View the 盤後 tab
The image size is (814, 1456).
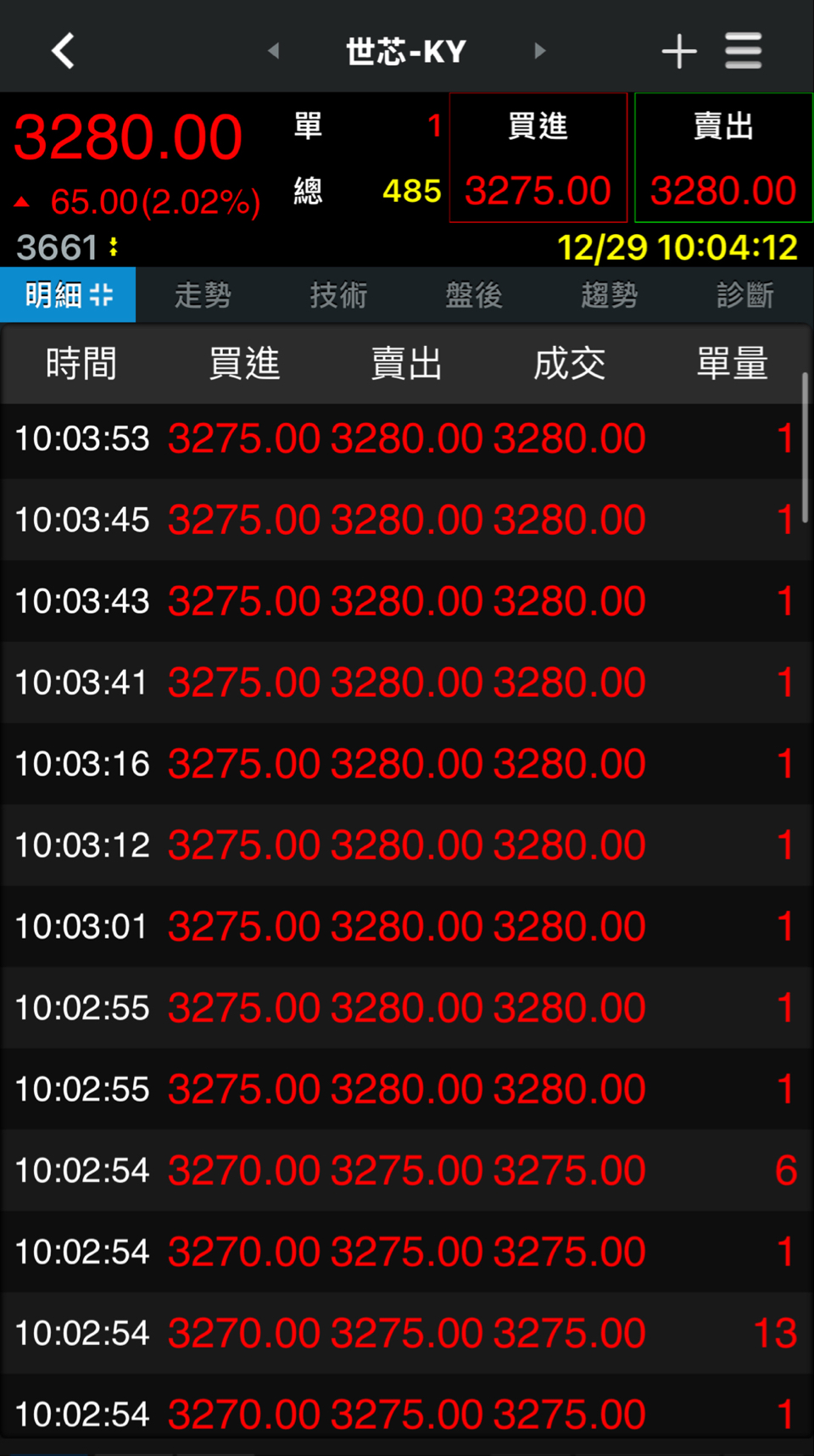tap(474, 295)
